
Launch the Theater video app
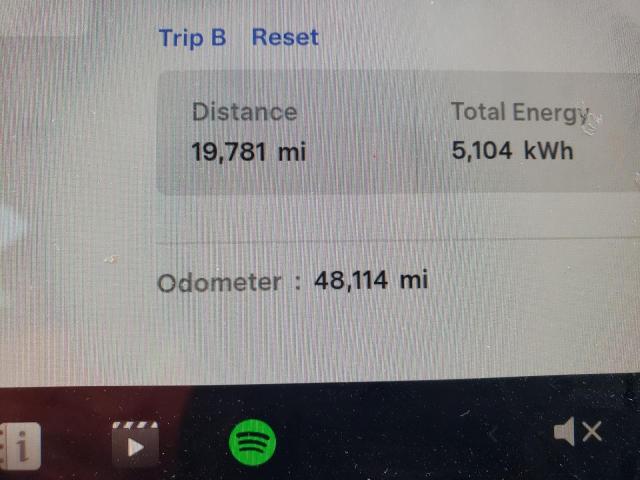[136, 444]
